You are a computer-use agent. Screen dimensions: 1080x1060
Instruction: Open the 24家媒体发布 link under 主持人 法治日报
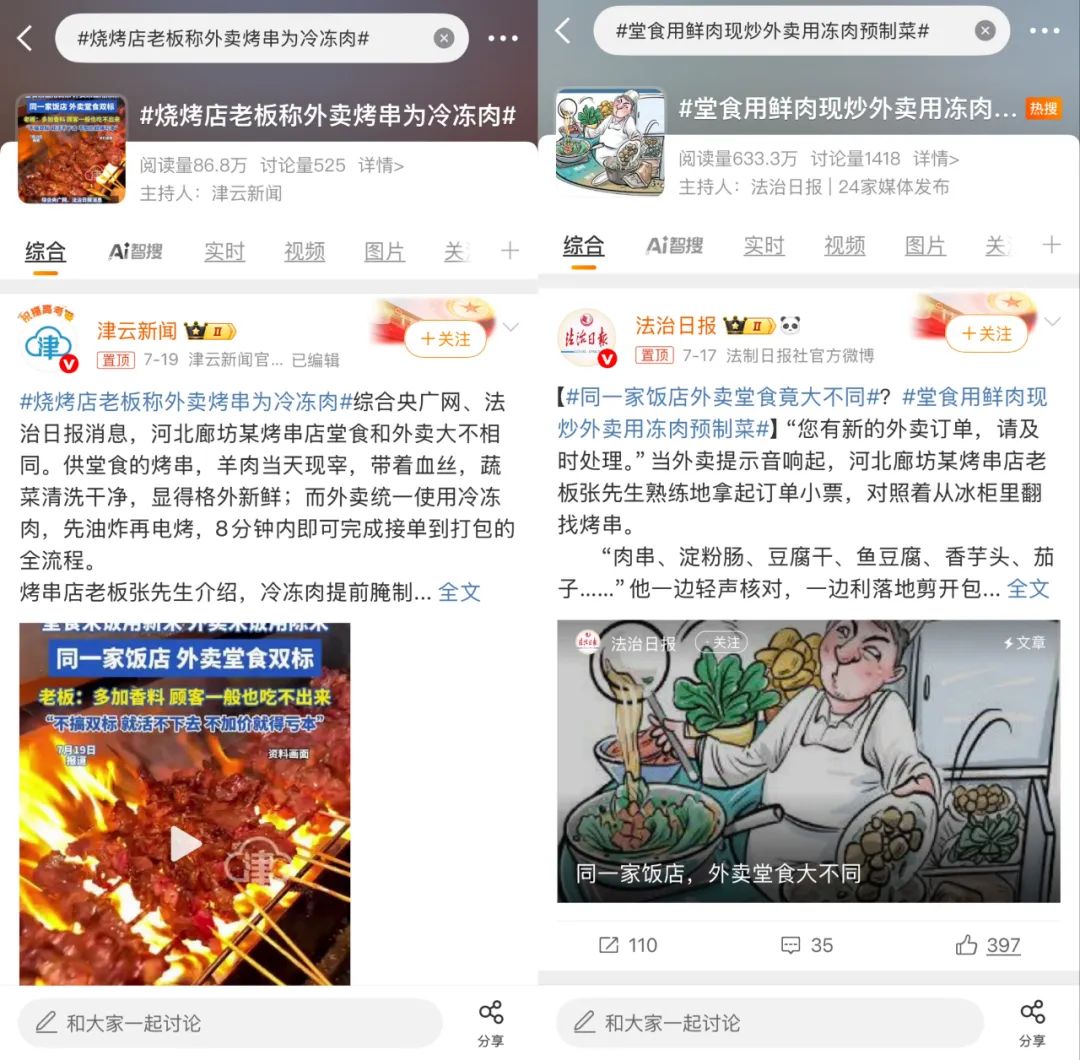(x=893, y=187)
